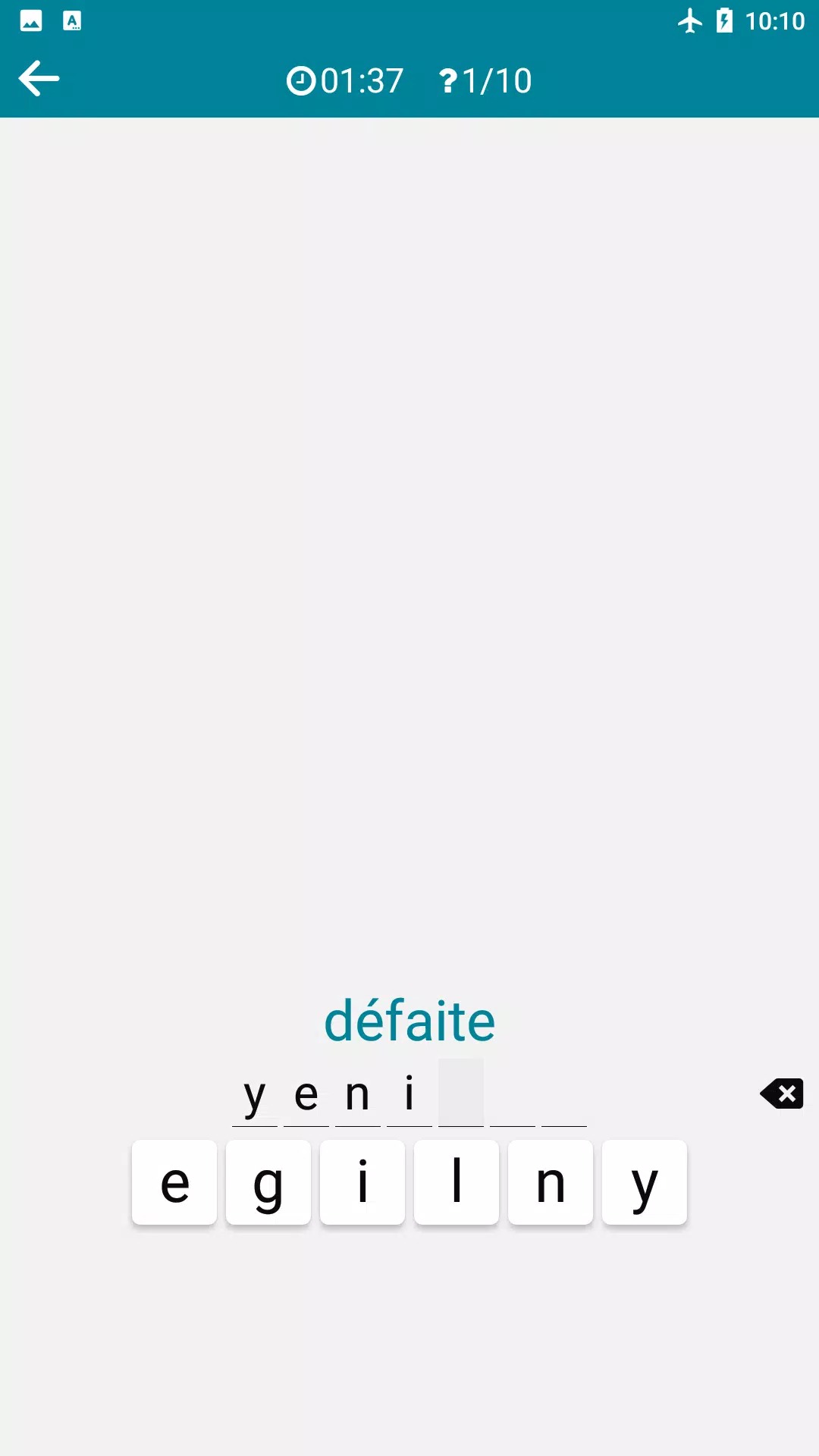This screenshot has width=819, height=1456.
Task: Tap the letter tile e
Action: (174, 1182)
